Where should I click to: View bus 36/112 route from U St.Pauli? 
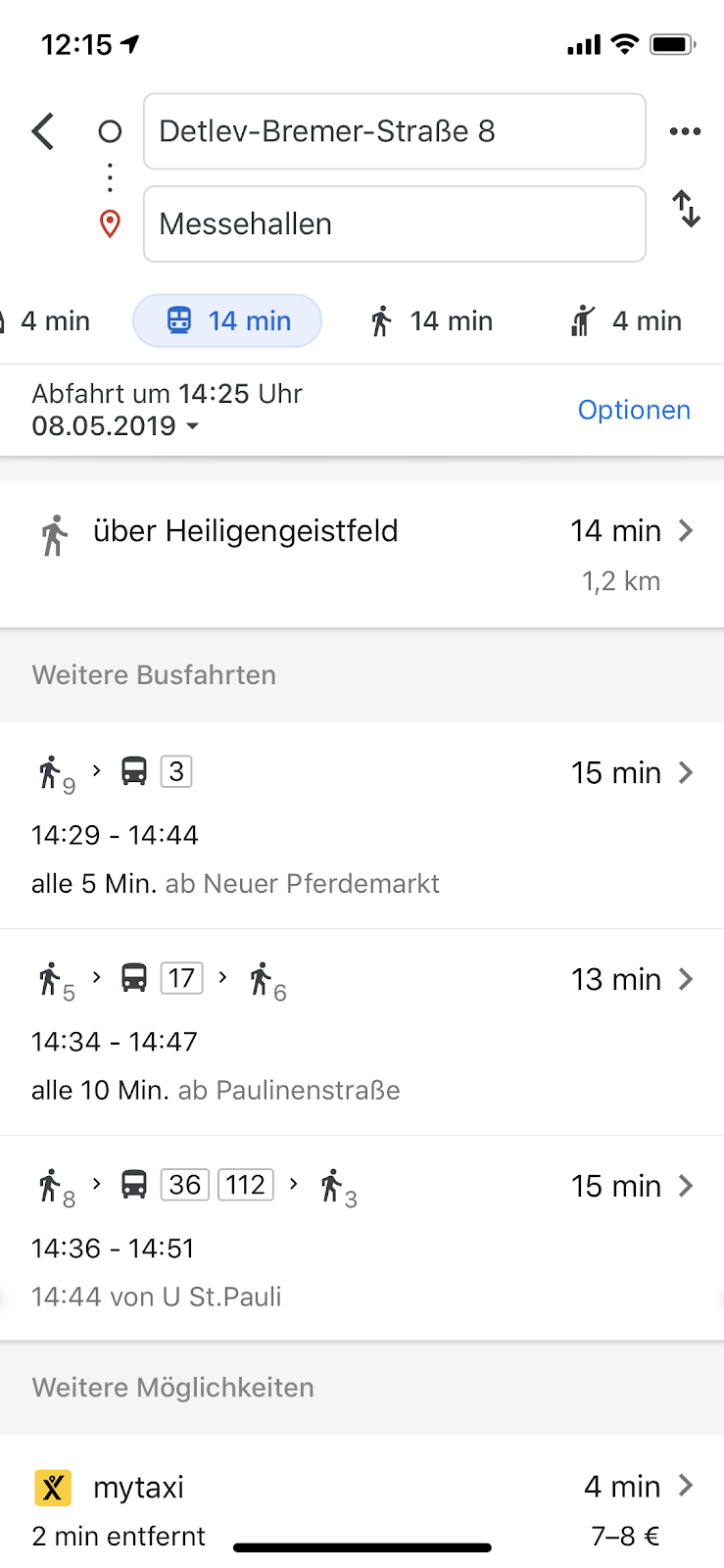point(362,1239)
